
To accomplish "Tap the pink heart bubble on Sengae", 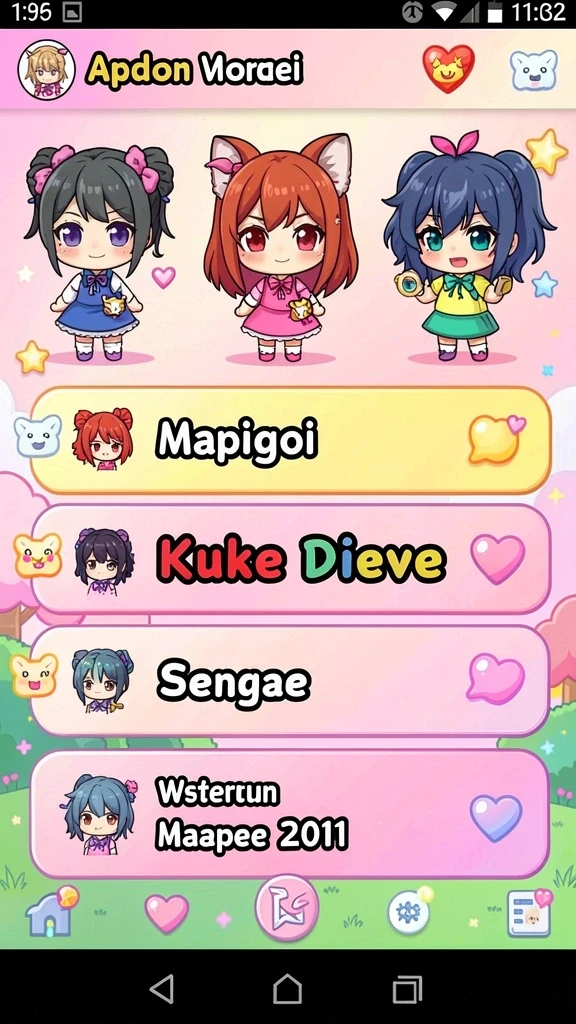I will click(496, 680).
